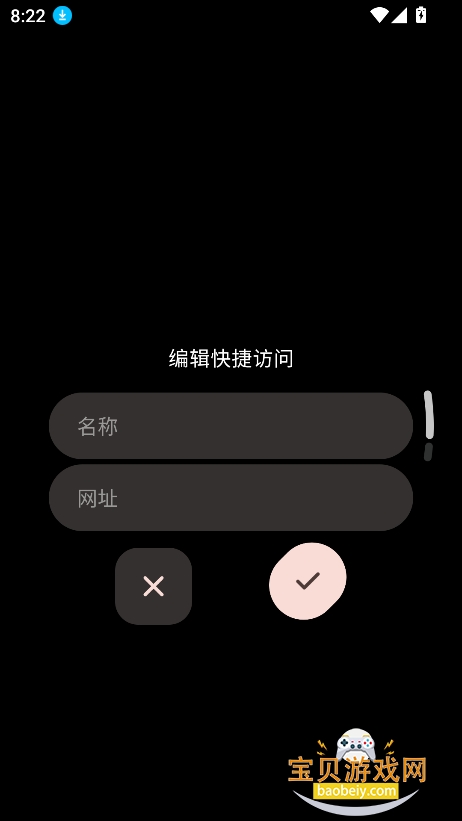The image size is (462, 821).
Task: Tap the 名称 name field
Action: pos(231,426)
